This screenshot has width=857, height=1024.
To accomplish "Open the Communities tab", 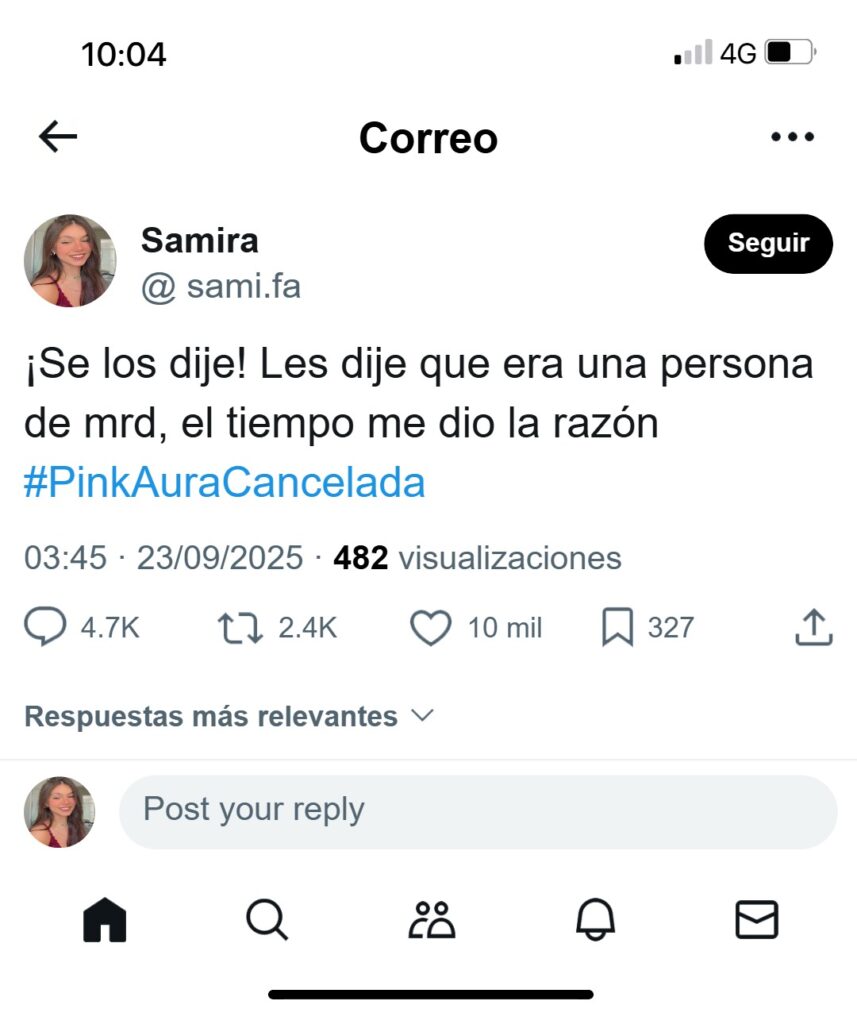I will [x=431, y=919].
